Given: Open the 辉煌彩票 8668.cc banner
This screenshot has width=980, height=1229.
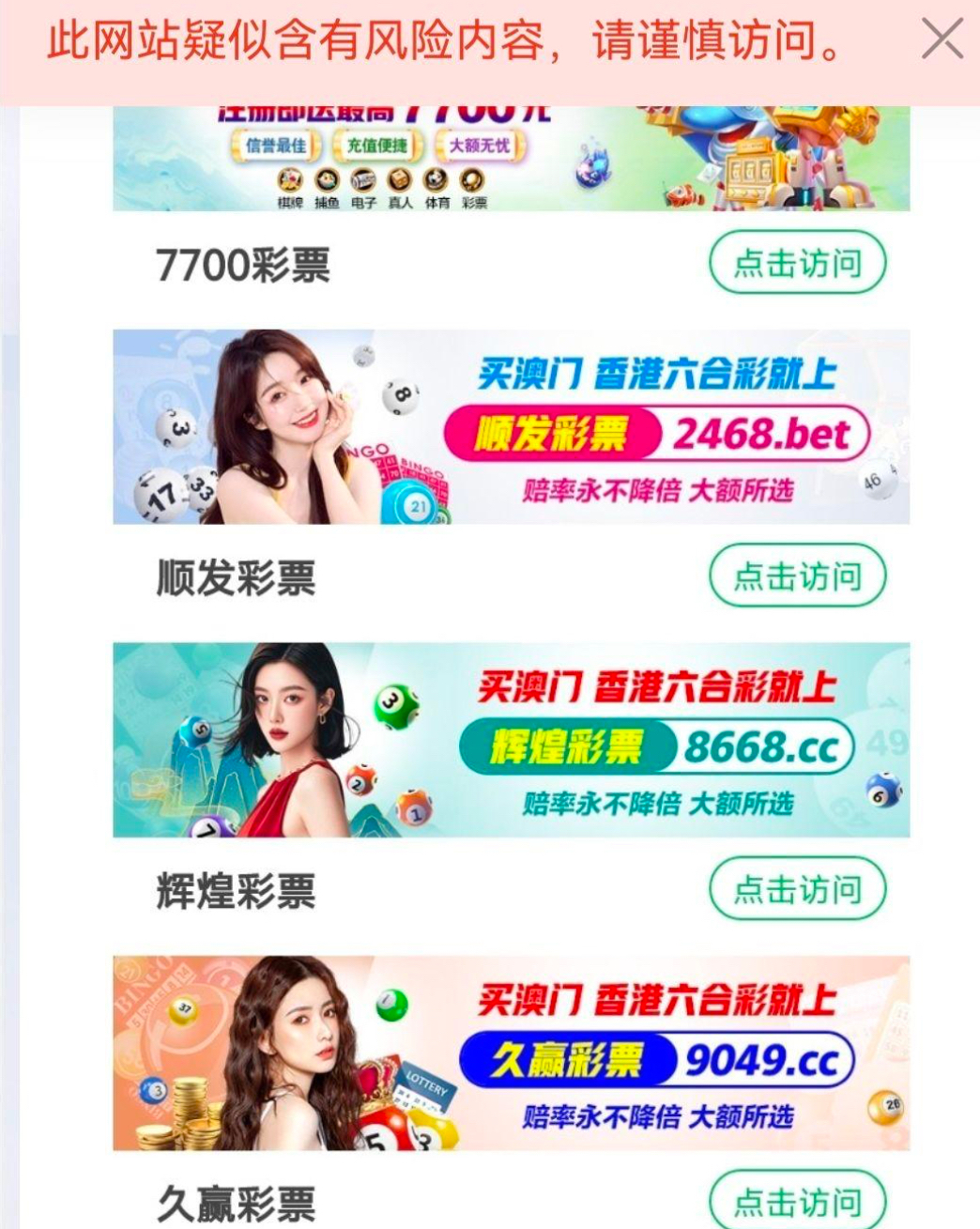Looking at the screenshot, I should coord(511,740).
